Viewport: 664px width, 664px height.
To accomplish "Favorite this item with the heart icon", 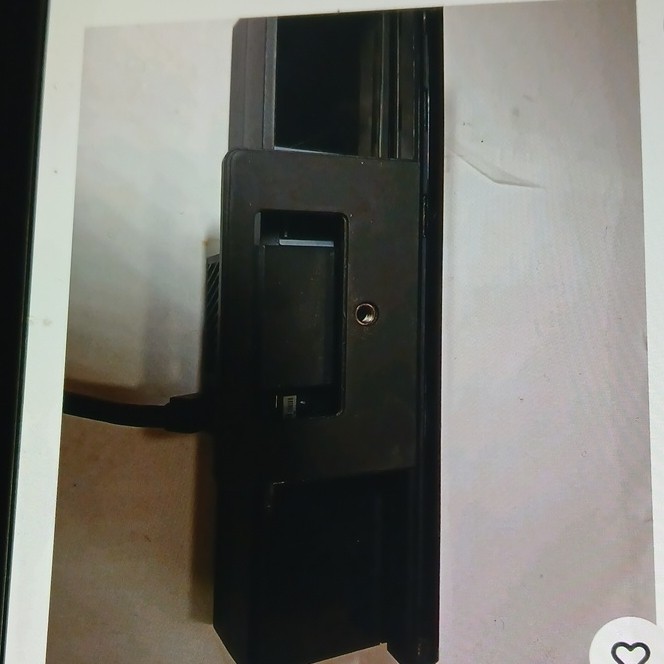I will click(631, 647).
